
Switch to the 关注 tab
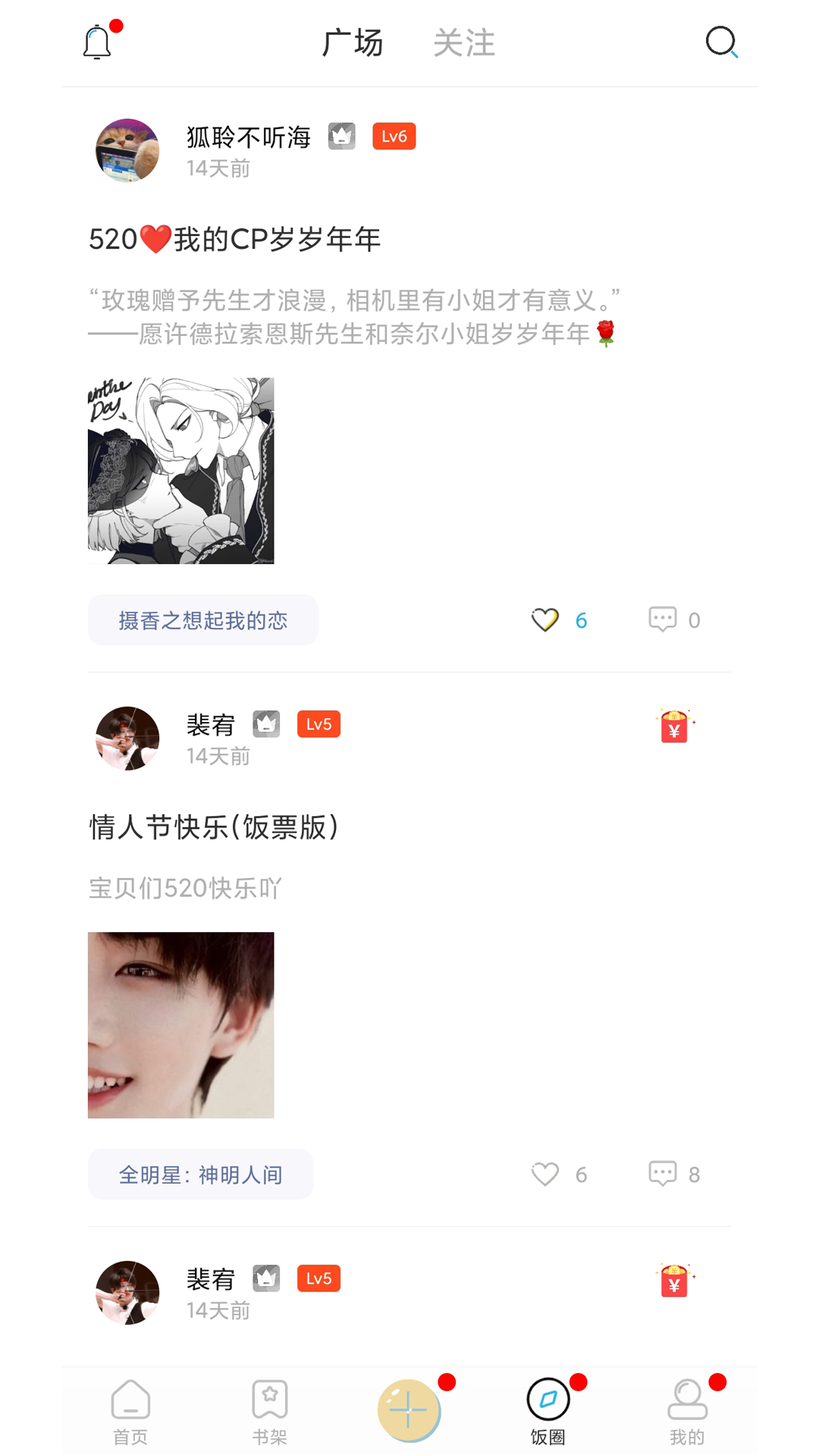(463, 42)
